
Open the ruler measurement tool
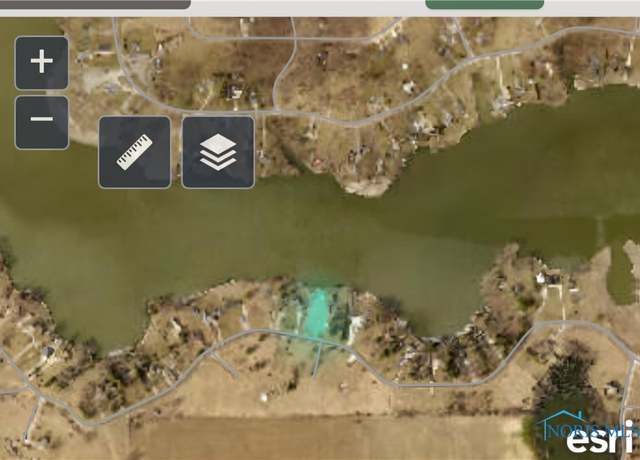pos(134,152)
